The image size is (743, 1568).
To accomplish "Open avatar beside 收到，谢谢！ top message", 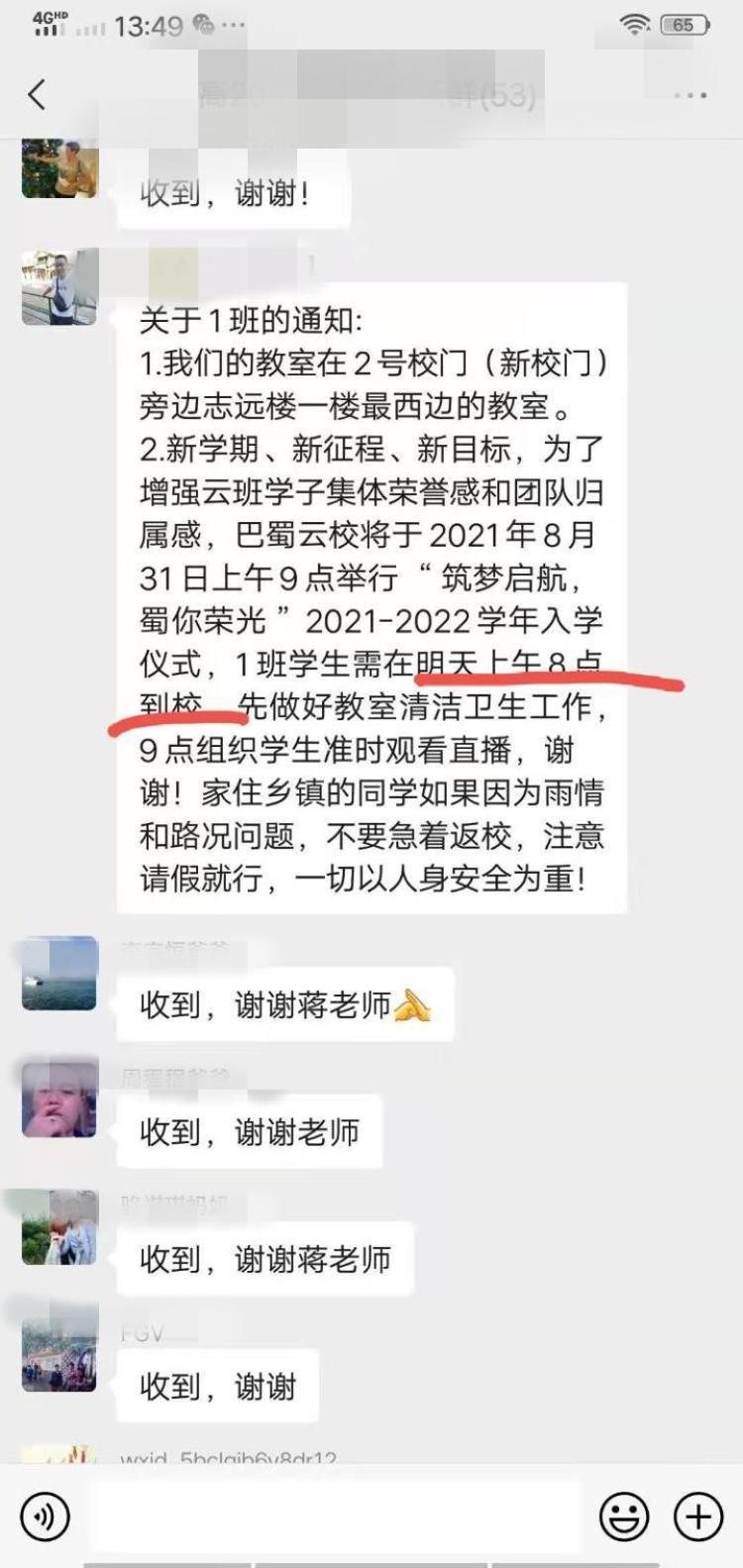I will [x=59, y=168].
